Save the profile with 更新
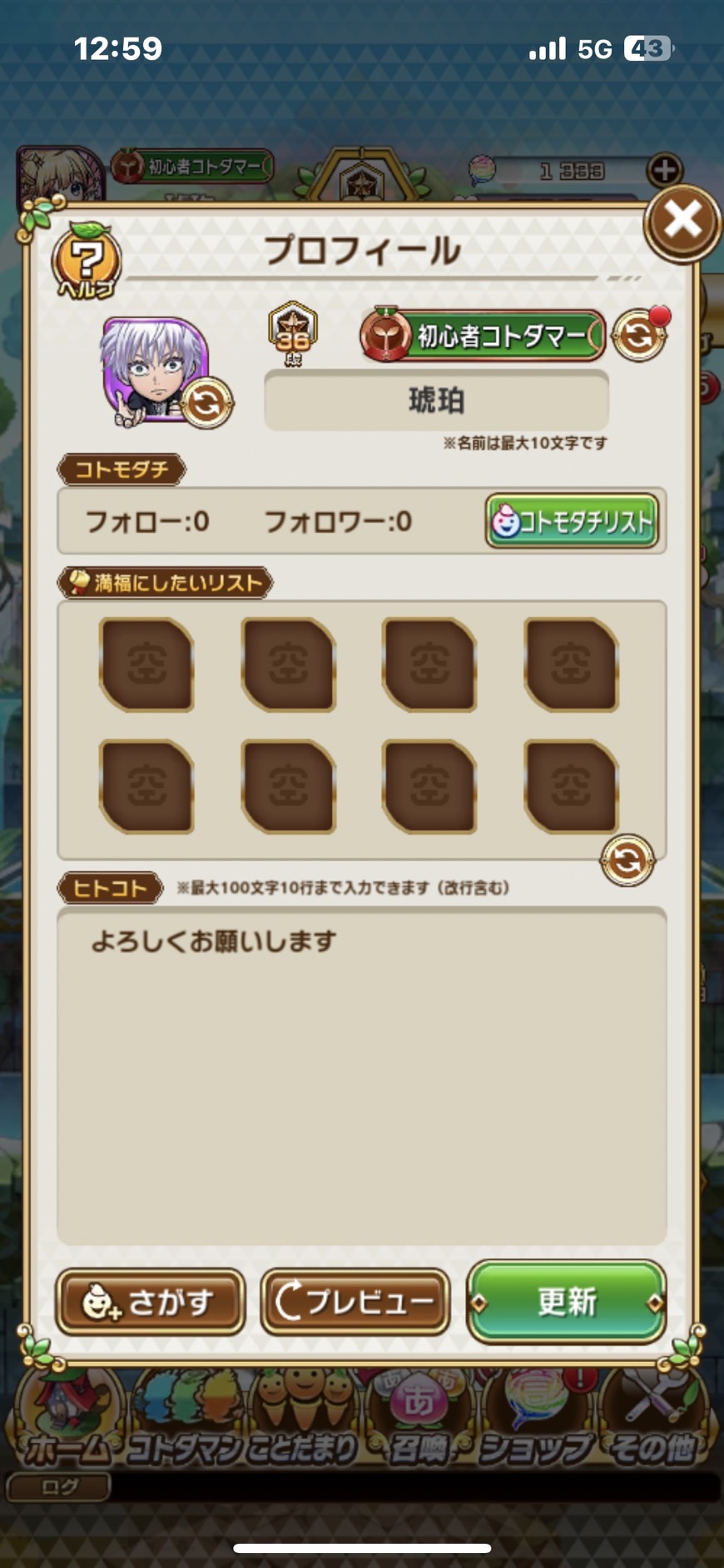 (566, 1301)
